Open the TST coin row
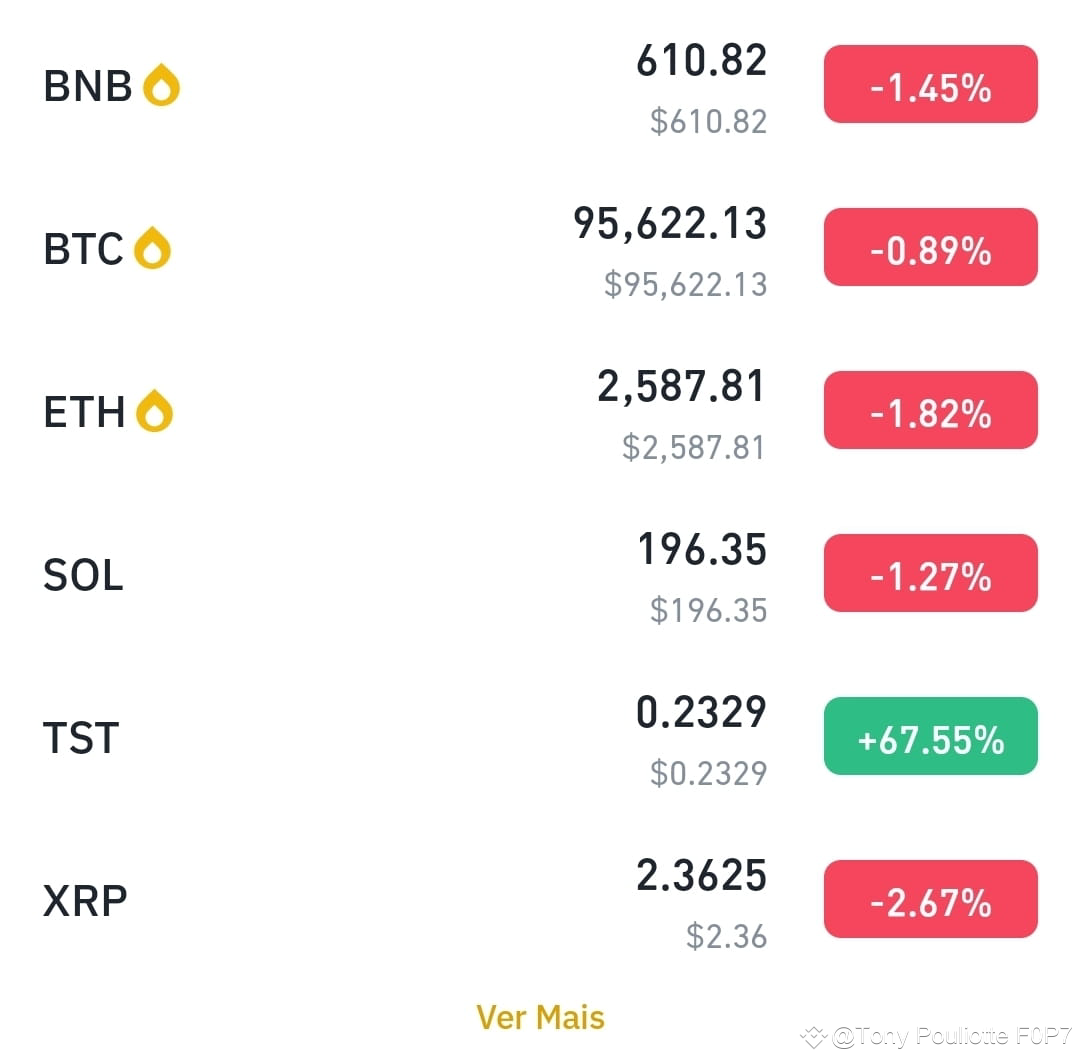Viewport: 1080px width, 1058px height. coord(540,737)
